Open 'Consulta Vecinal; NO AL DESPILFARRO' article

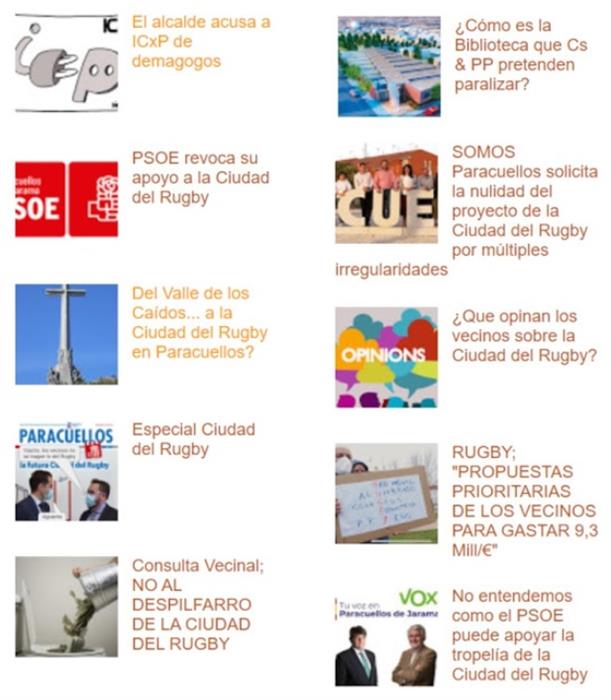pos(197,604)
